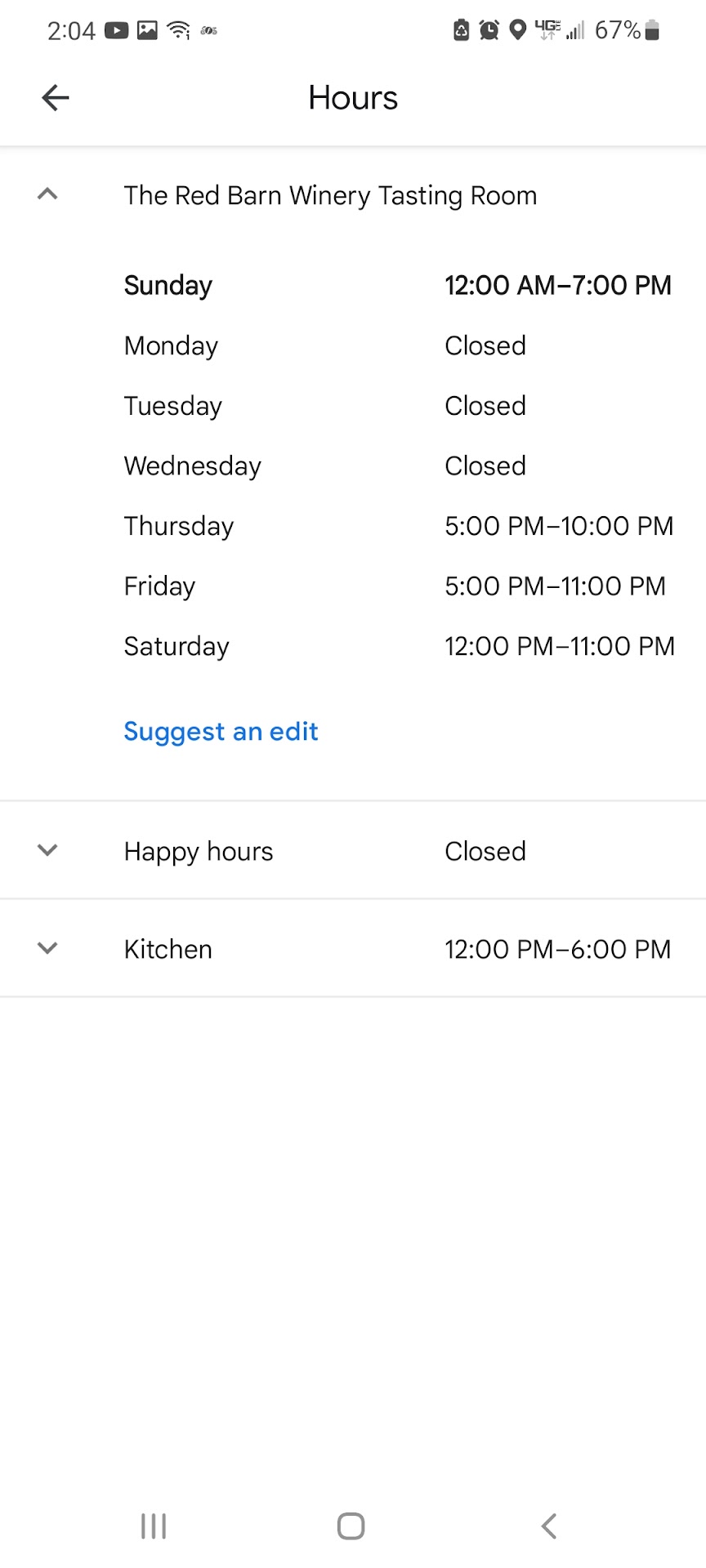The image size is (706, 1568).
Task: Open recent apps from the navigation bar
Action: tap(154, 1526)
